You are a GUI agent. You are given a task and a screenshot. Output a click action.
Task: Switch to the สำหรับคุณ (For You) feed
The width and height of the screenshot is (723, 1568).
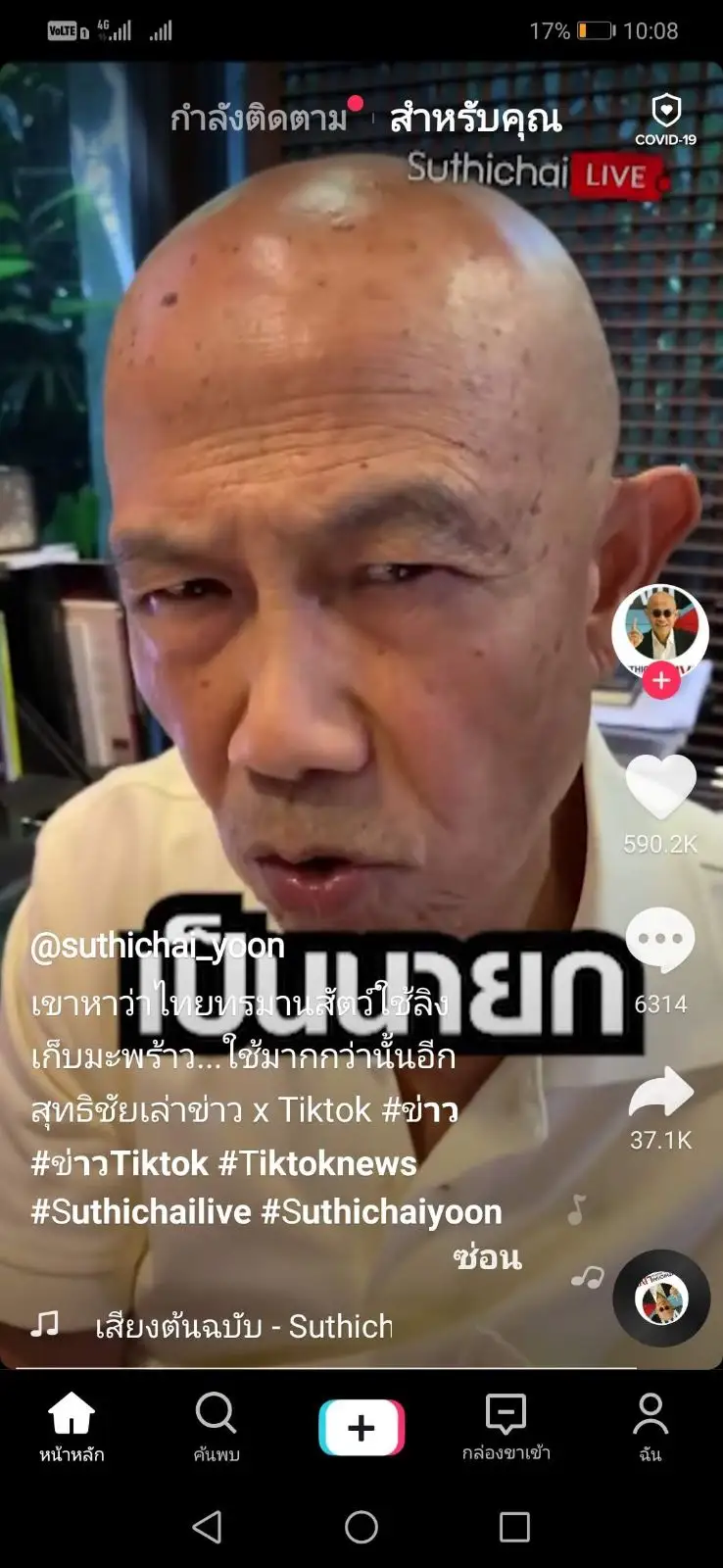(476, 119)
